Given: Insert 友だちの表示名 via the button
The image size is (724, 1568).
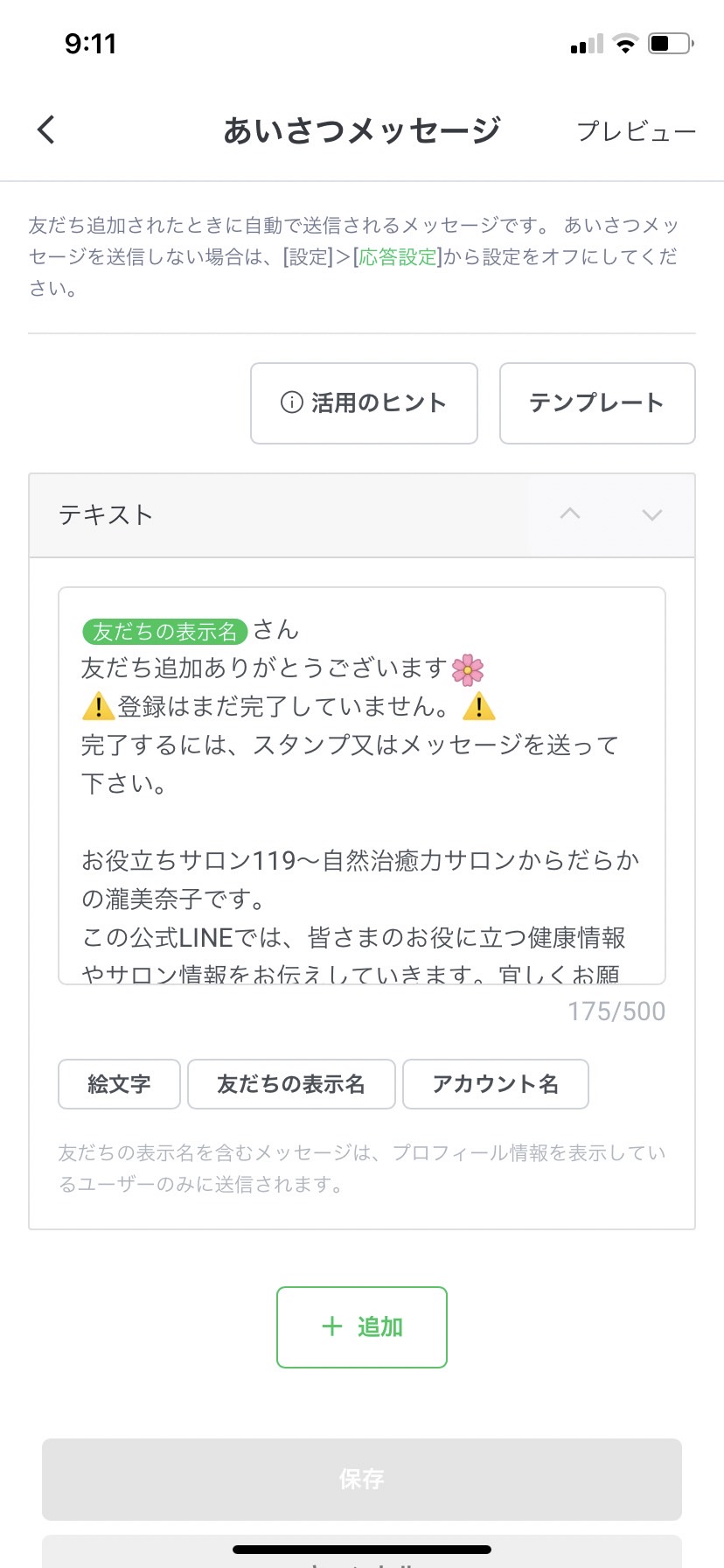Looking at the screenshot, I should coord(291,1084).
